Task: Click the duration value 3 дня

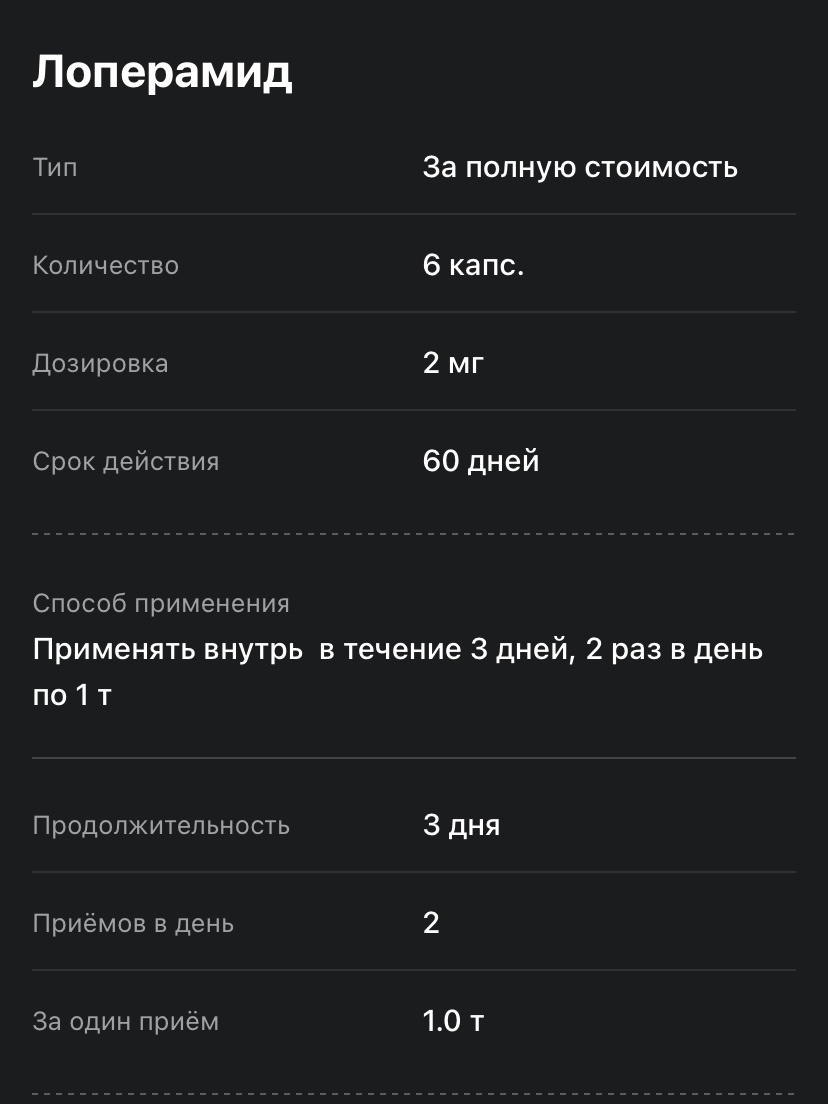Action: point(461,824)
